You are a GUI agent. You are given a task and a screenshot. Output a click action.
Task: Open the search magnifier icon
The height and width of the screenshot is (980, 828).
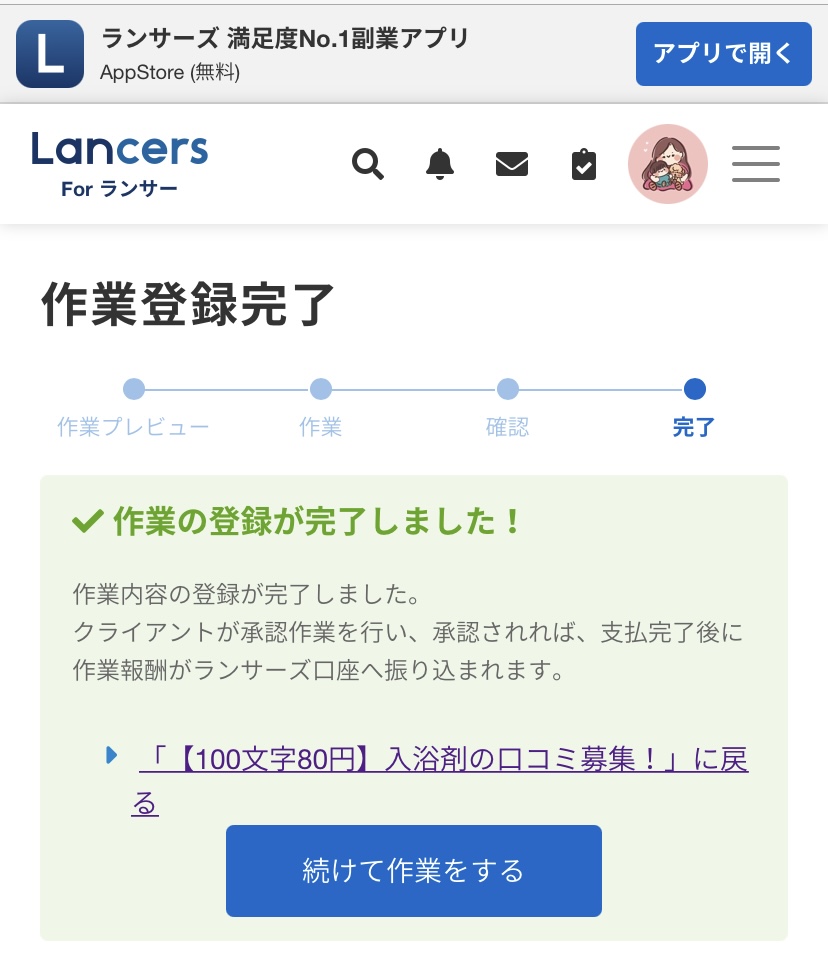(x=368, y=163)
